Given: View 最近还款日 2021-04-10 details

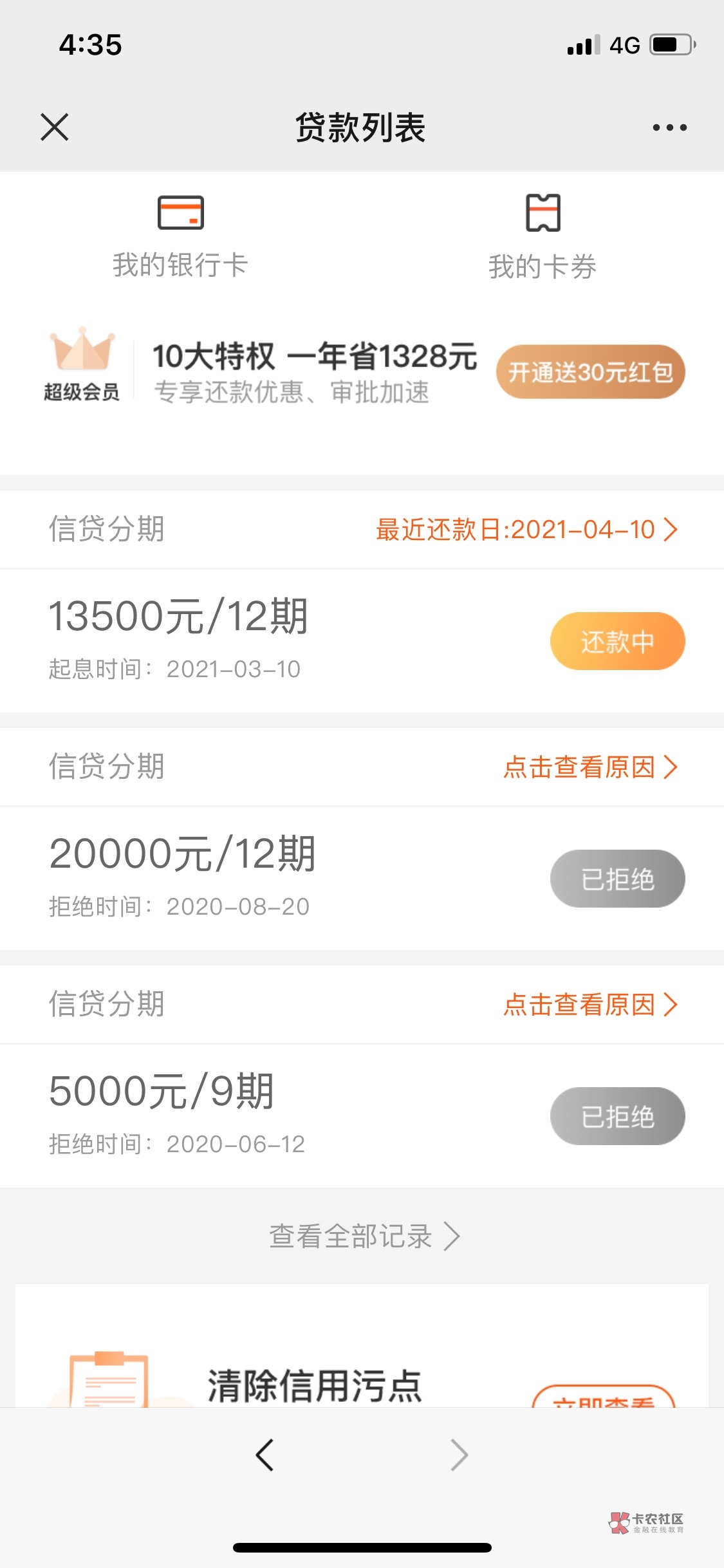Looking at the screenshot, I should [x=526, y=530].
